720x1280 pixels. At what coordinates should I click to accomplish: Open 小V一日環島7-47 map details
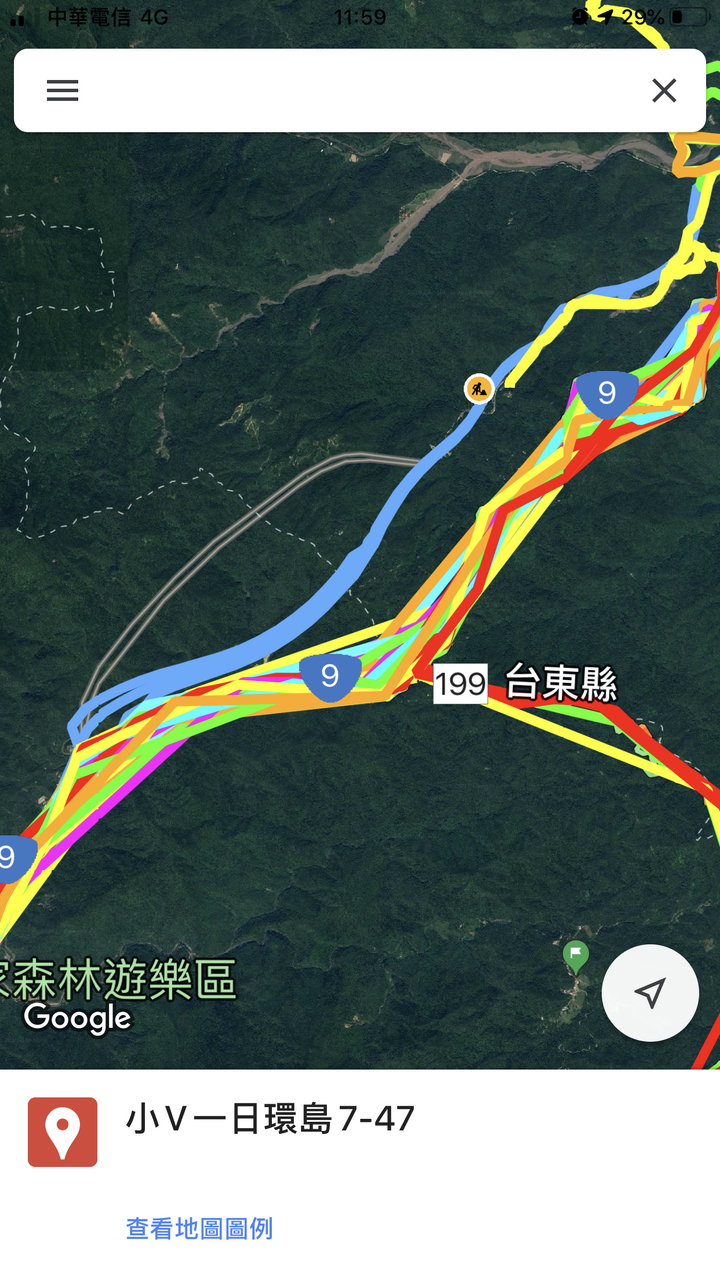coord(270,1119)
